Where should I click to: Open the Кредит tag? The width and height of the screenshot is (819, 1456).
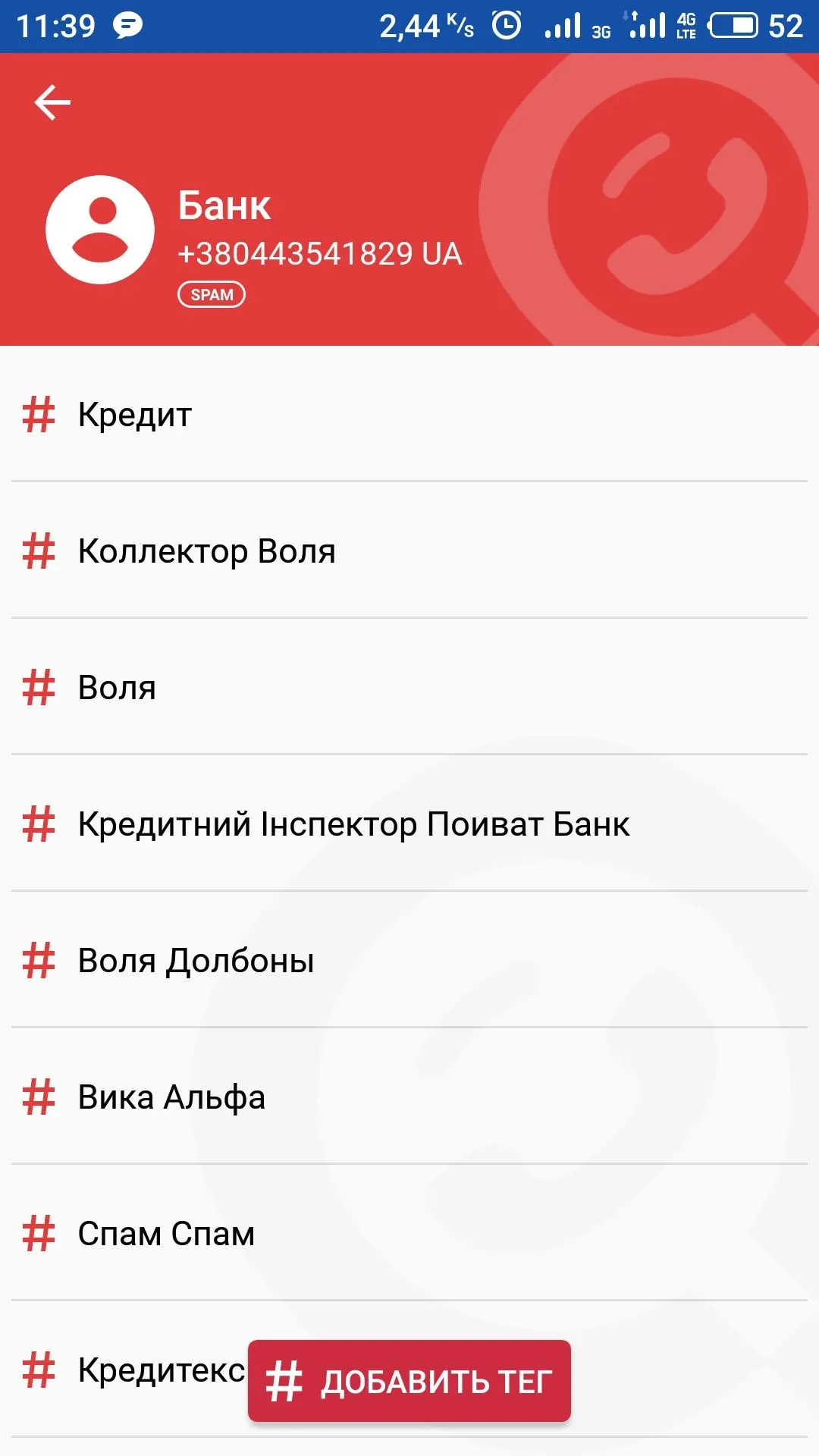135,415
